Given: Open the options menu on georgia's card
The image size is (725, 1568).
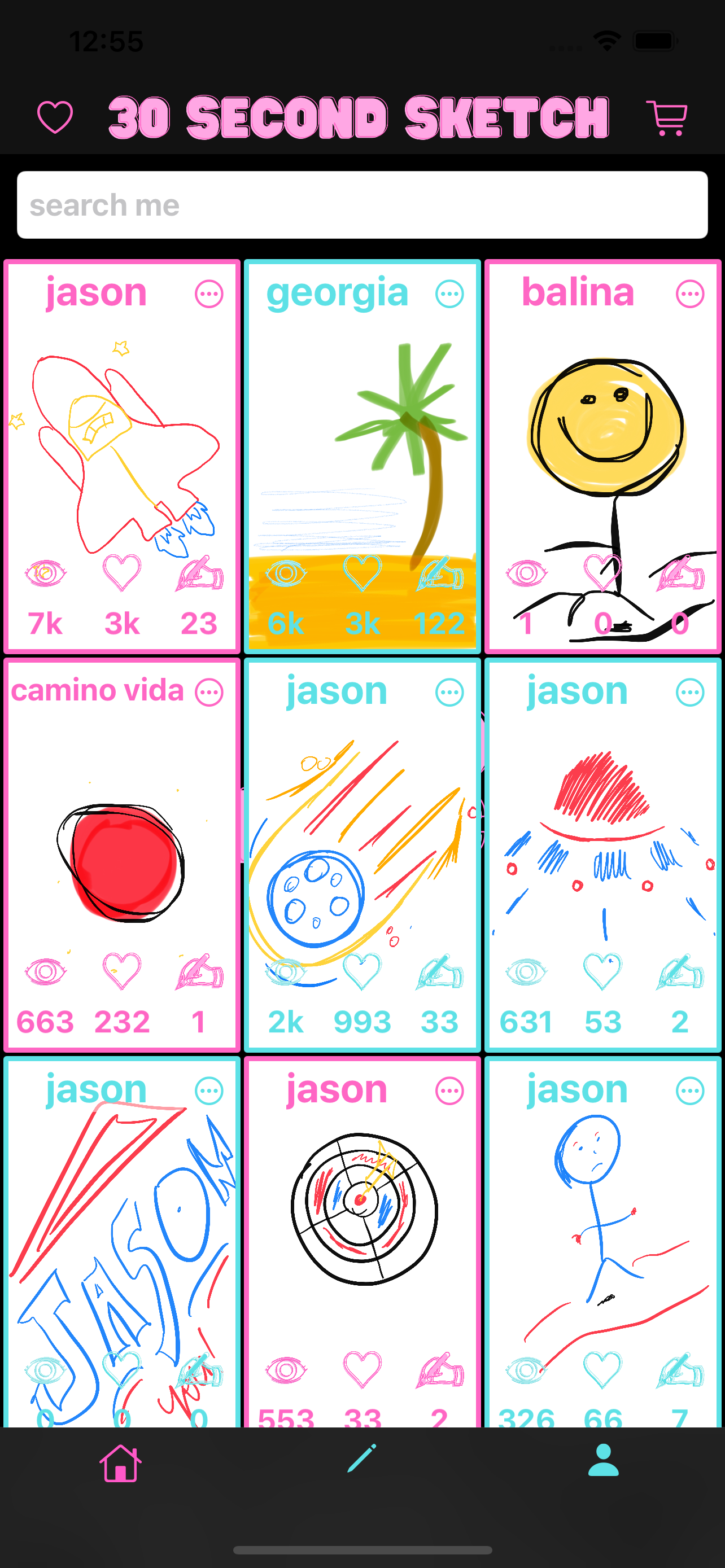Looking at the screenshot, I should pos(449,293).
